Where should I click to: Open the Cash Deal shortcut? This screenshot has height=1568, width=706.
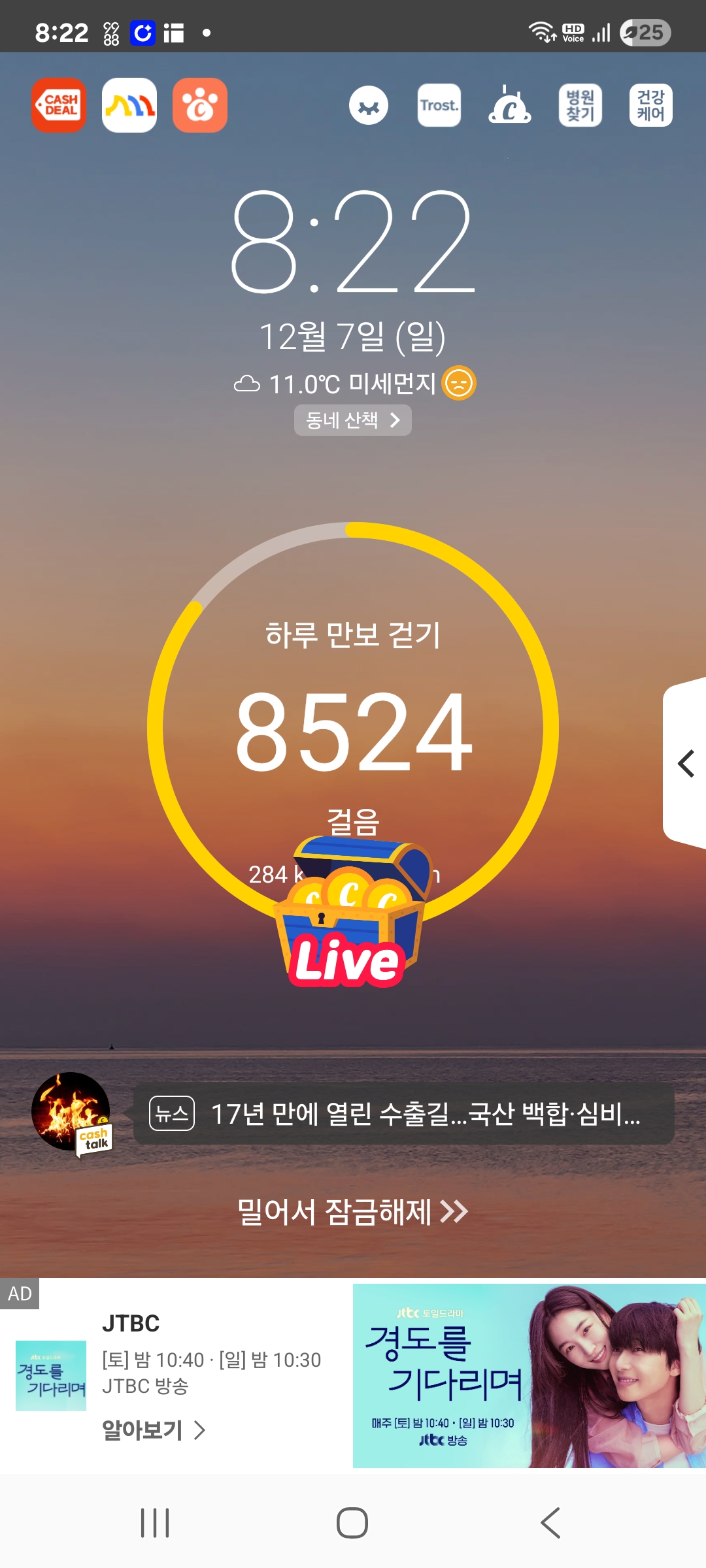click(x=59, y=105)
